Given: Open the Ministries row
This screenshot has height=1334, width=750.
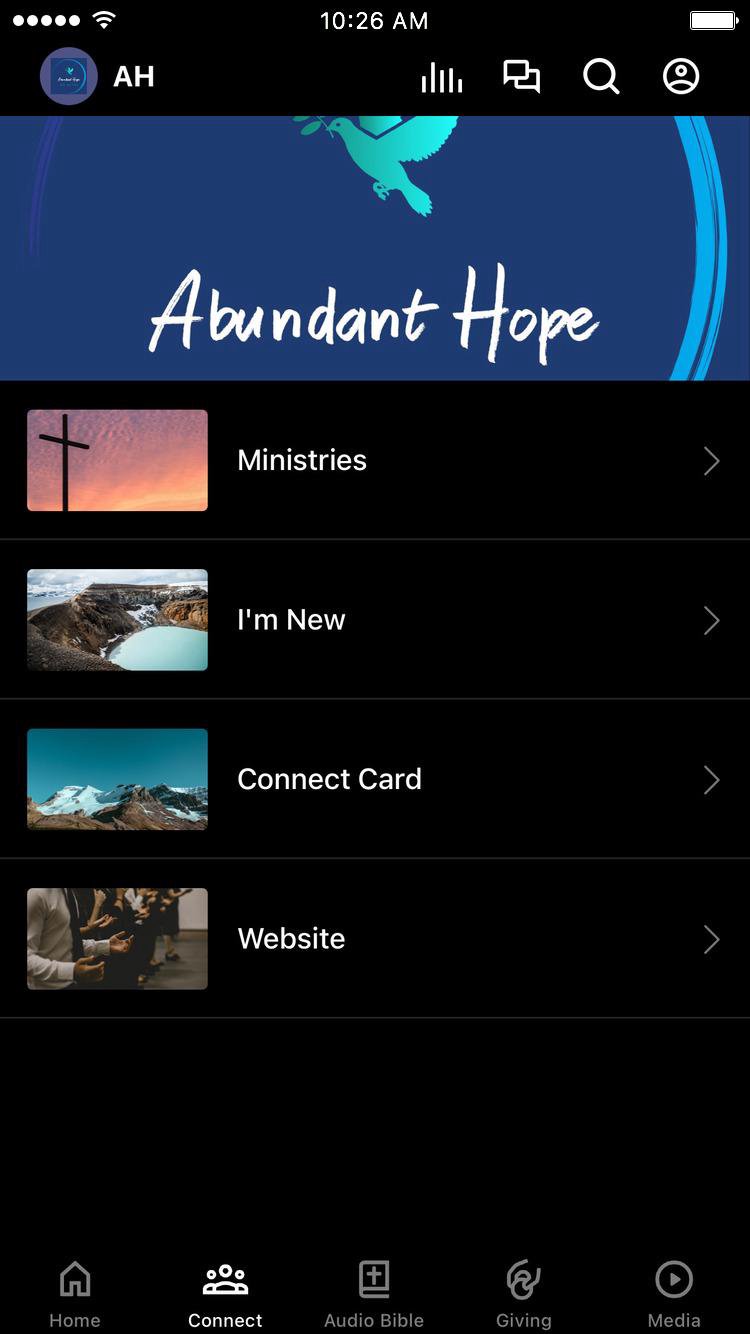Looking at the screenshot, I should pos(375,460).
